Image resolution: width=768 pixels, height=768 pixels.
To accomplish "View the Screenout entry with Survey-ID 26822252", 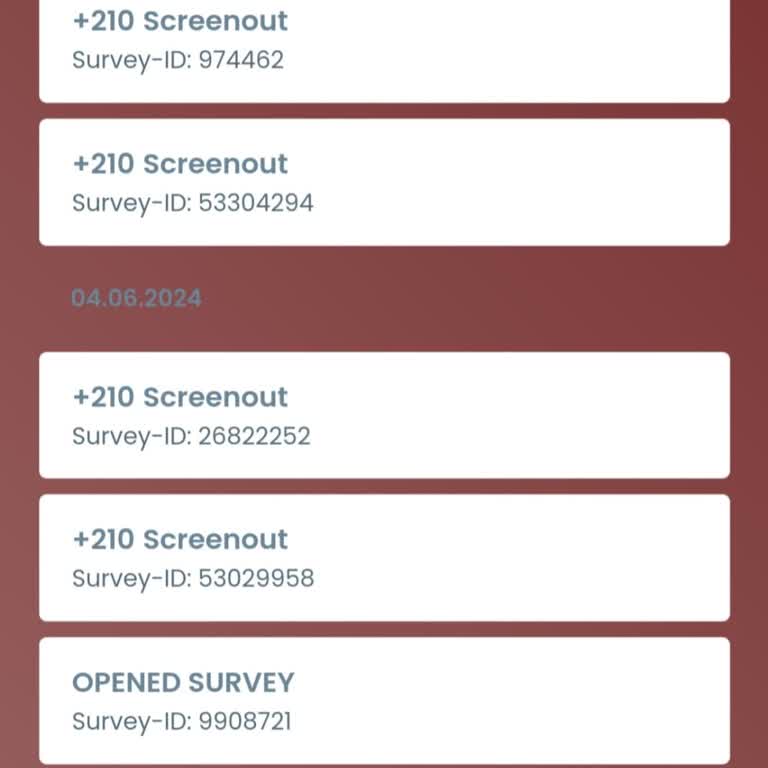I will tap(384, 415).
